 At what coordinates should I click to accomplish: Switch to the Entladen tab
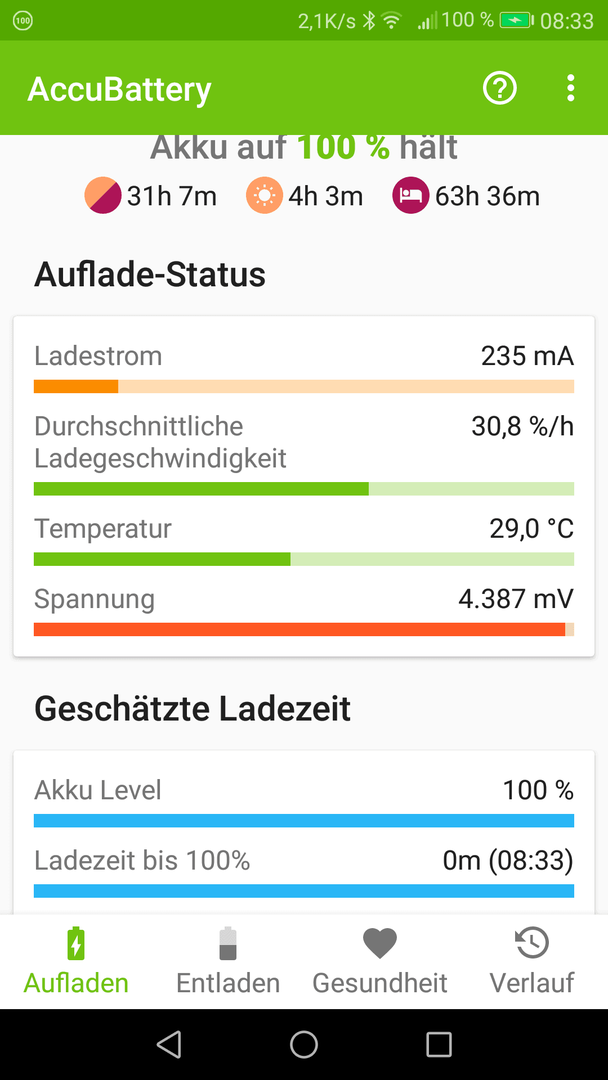pos(228,962)
